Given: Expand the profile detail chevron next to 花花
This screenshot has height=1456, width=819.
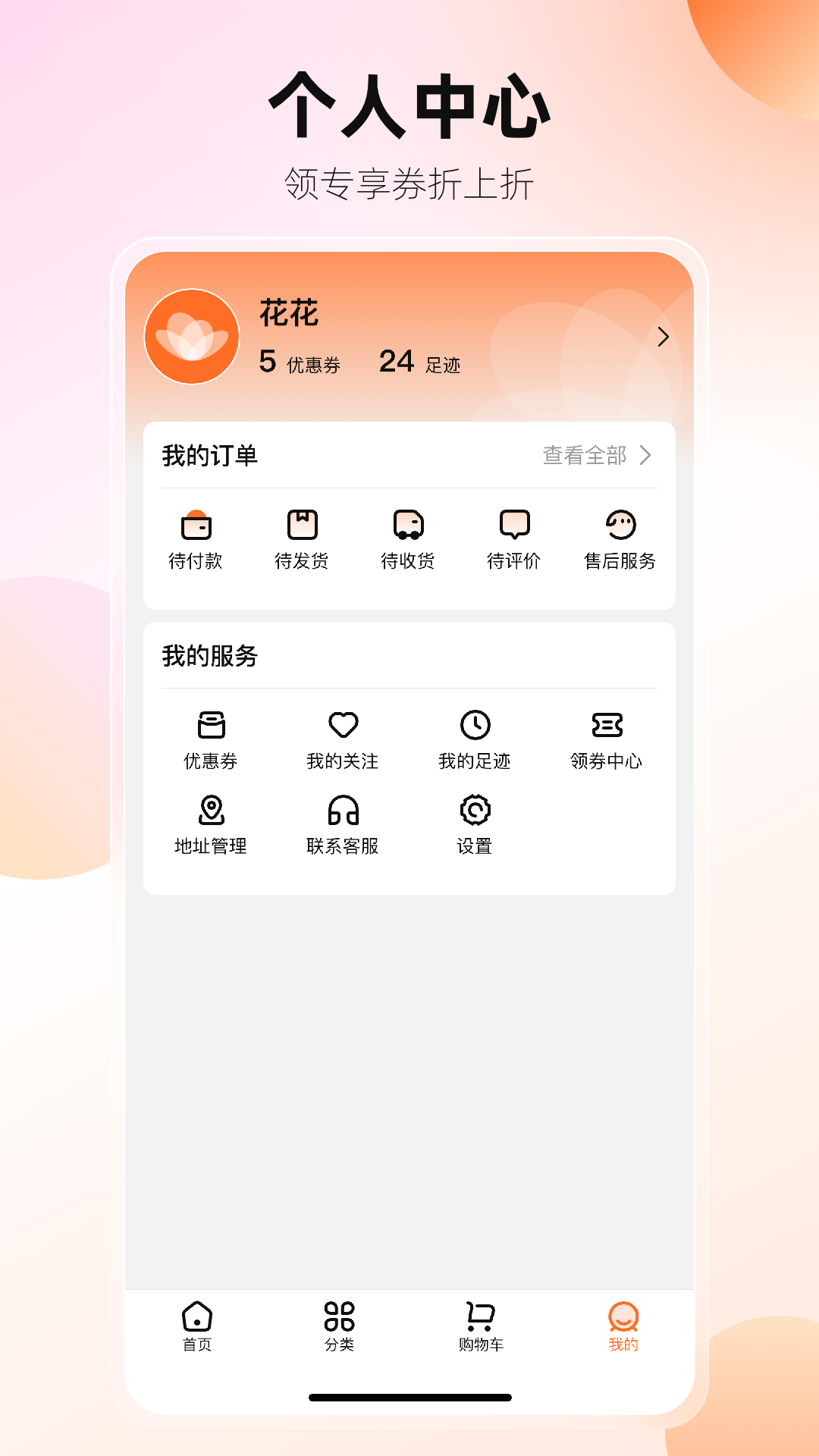Looking at the screenshot, I should click(664, 336).
